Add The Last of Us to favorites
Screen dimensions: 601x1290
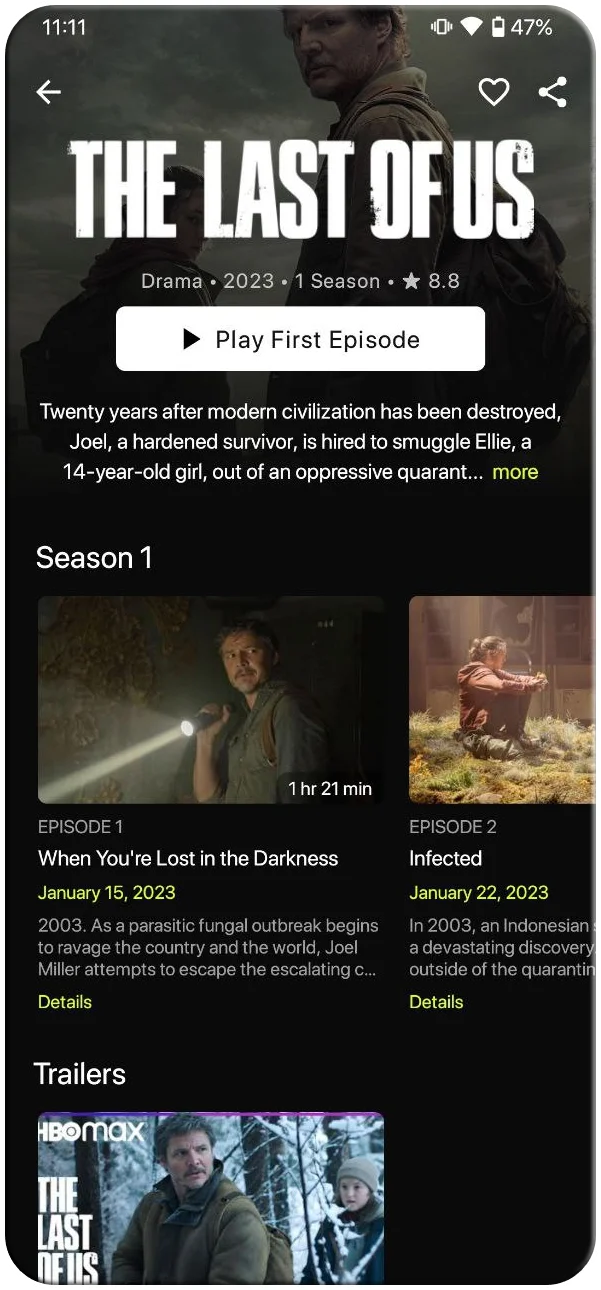pyautogui.click(x=493, y=93)
